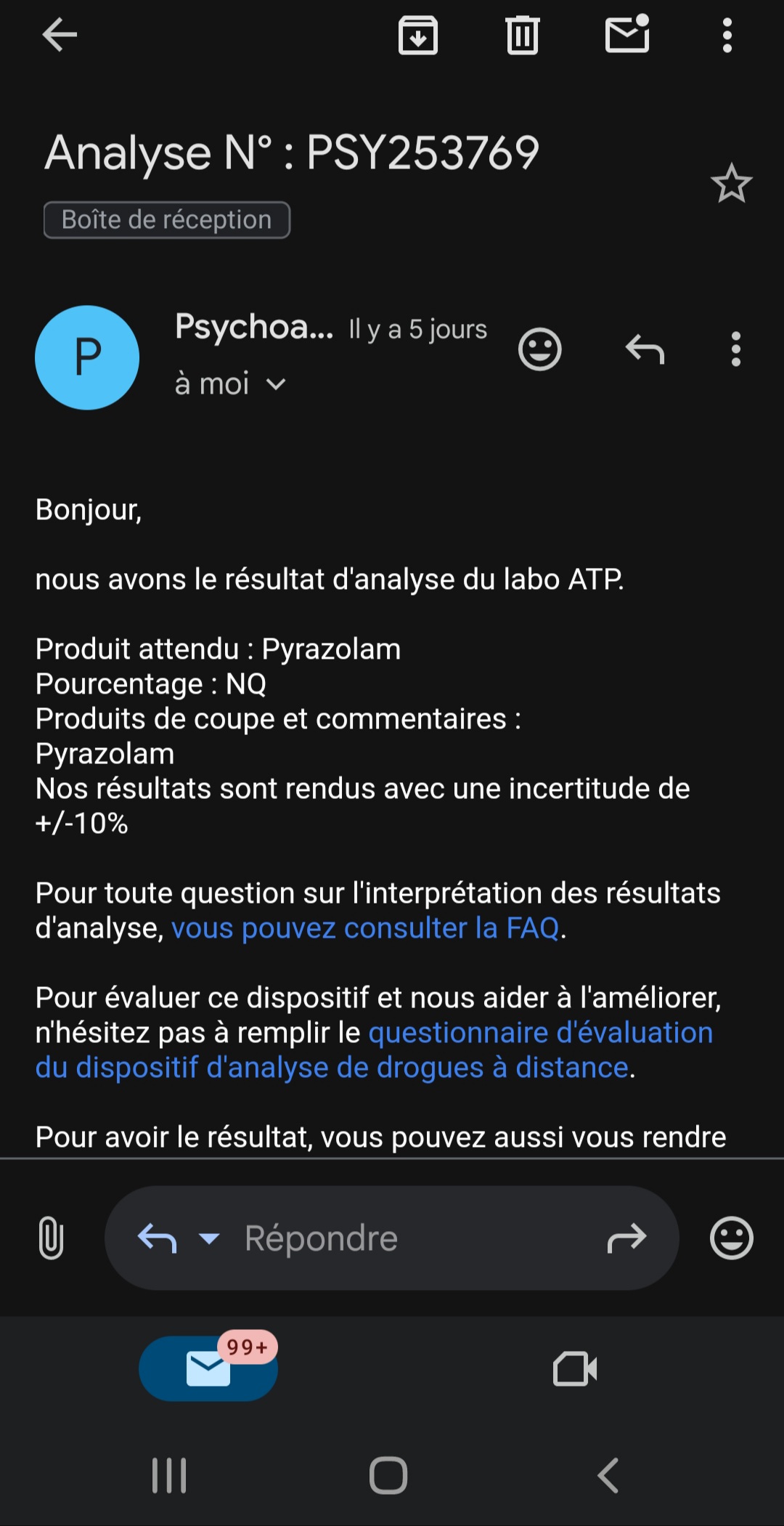This screenshot has width=784, height=1526.
Task: Delete this email with trash icon
Action: click(x=522, y=35)
